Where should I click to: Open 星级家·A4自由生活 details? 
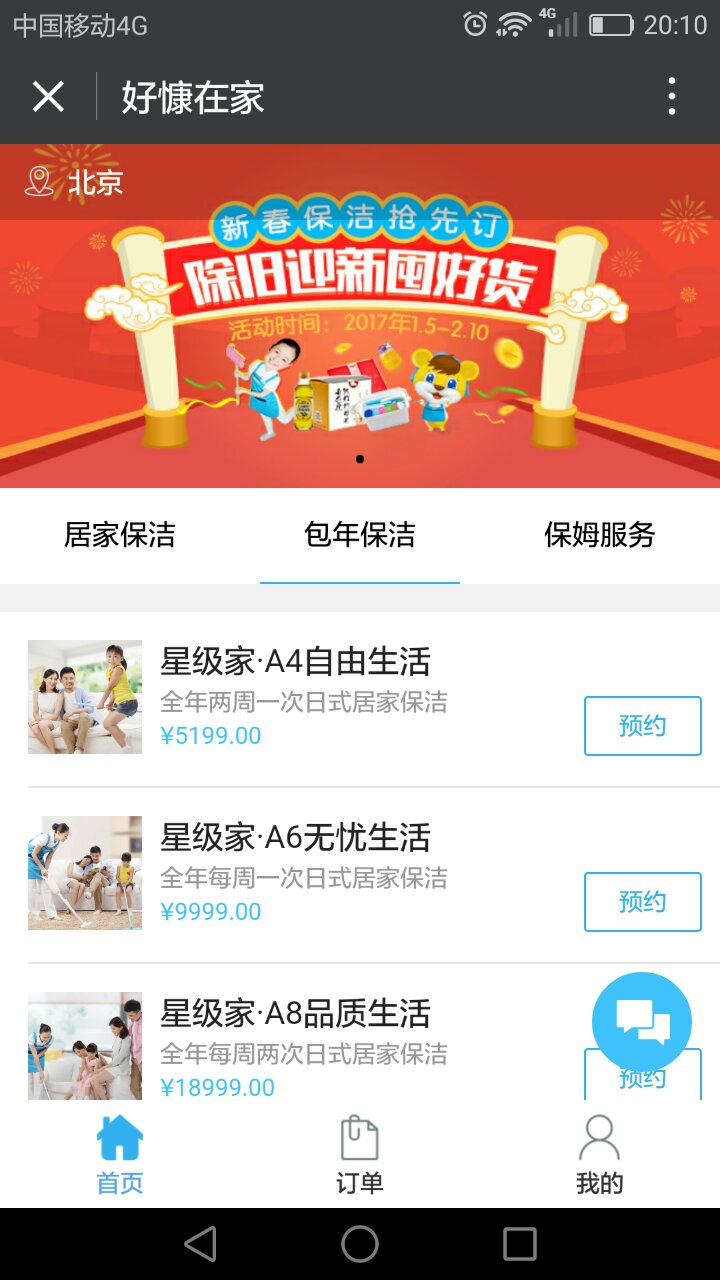295,662
